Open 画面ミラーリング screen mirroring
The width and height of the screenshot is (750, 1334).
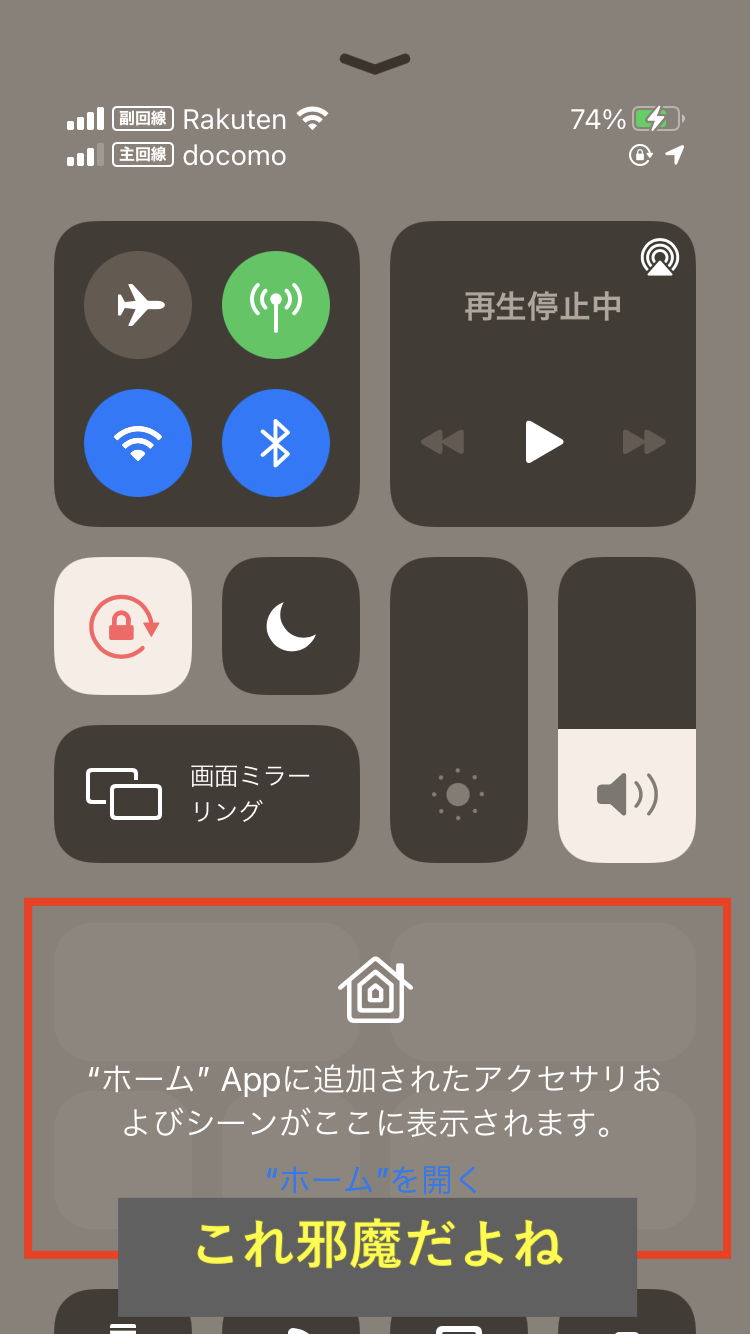206,793
